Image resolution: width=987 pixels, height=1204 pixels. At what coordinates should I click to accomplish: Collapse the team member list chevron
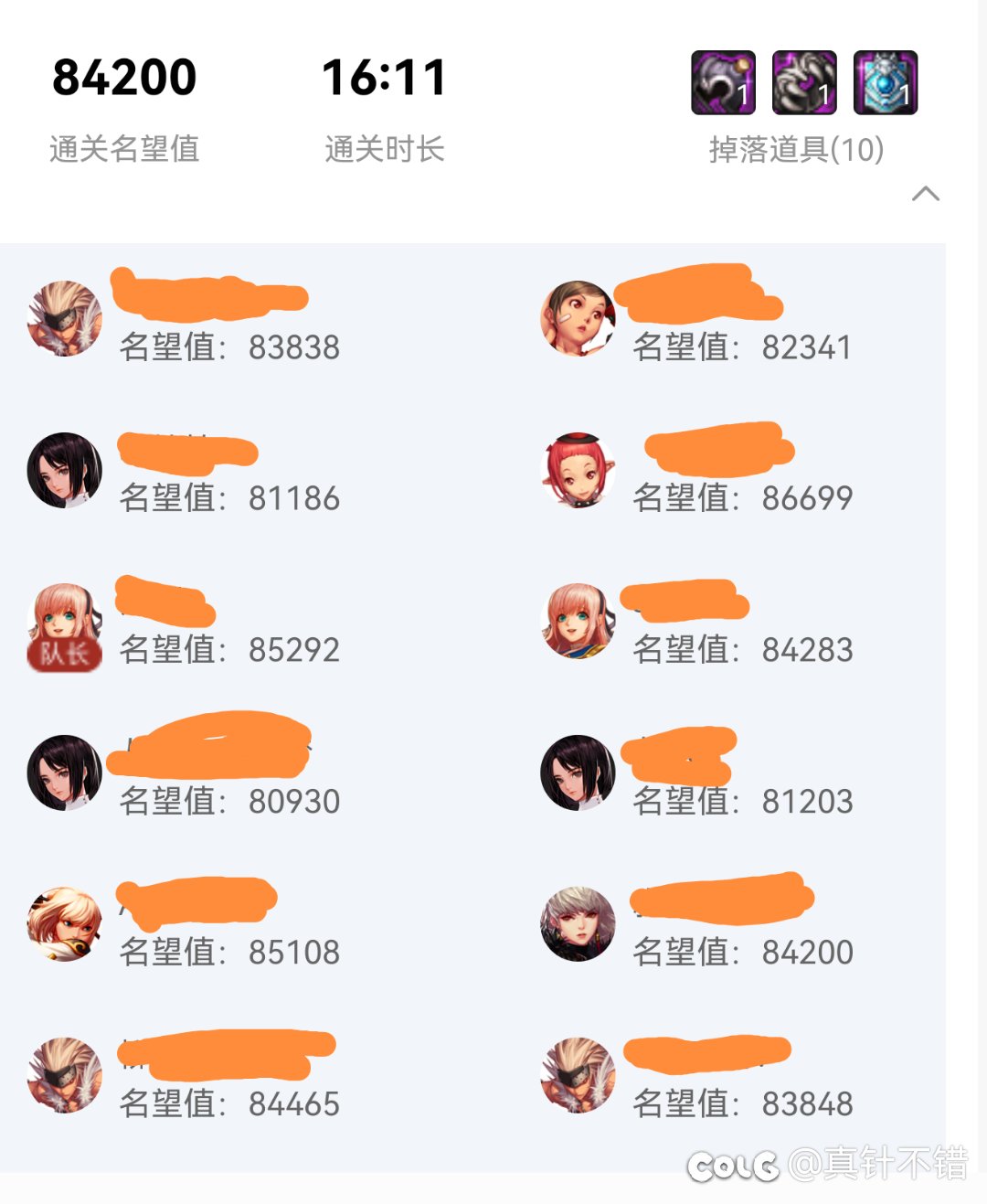[x=925, y=194]
